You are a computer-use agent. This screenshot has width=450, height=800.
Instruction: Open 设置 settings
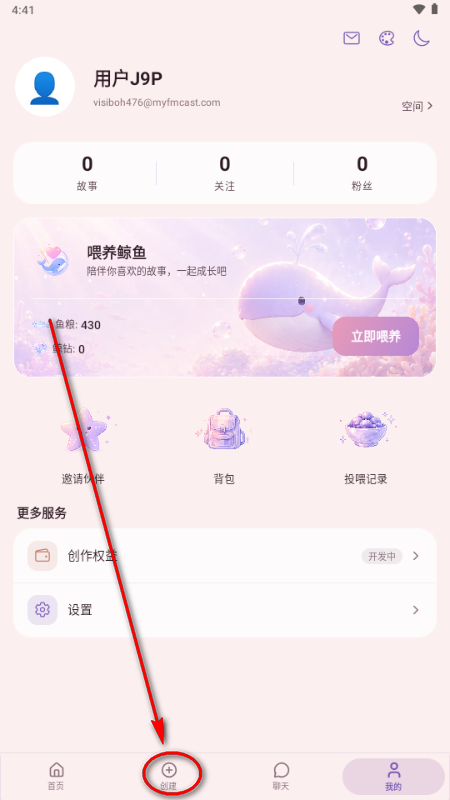tap(225, 610)
